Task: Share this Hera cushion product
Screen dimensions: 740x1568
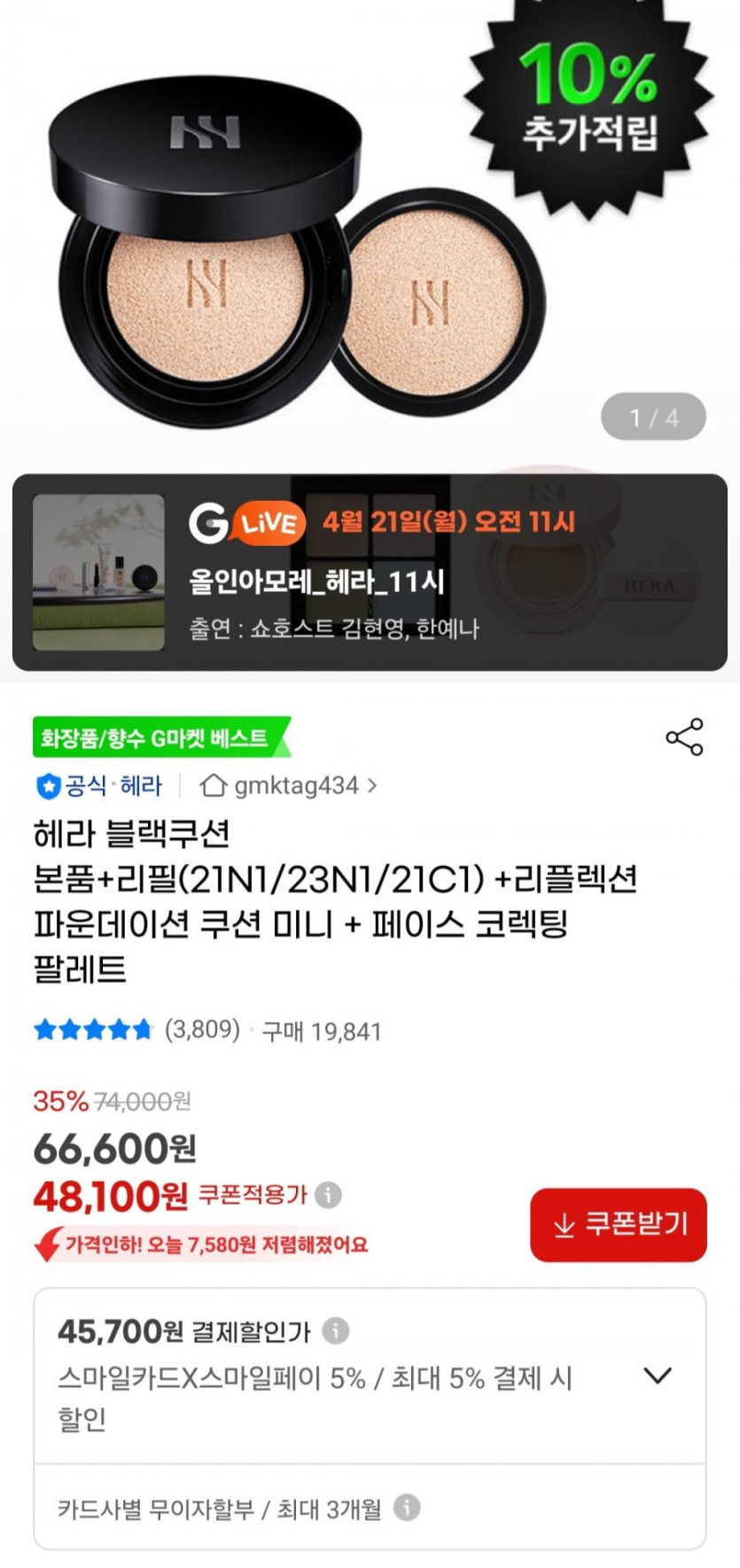Action: coord(684,737)
